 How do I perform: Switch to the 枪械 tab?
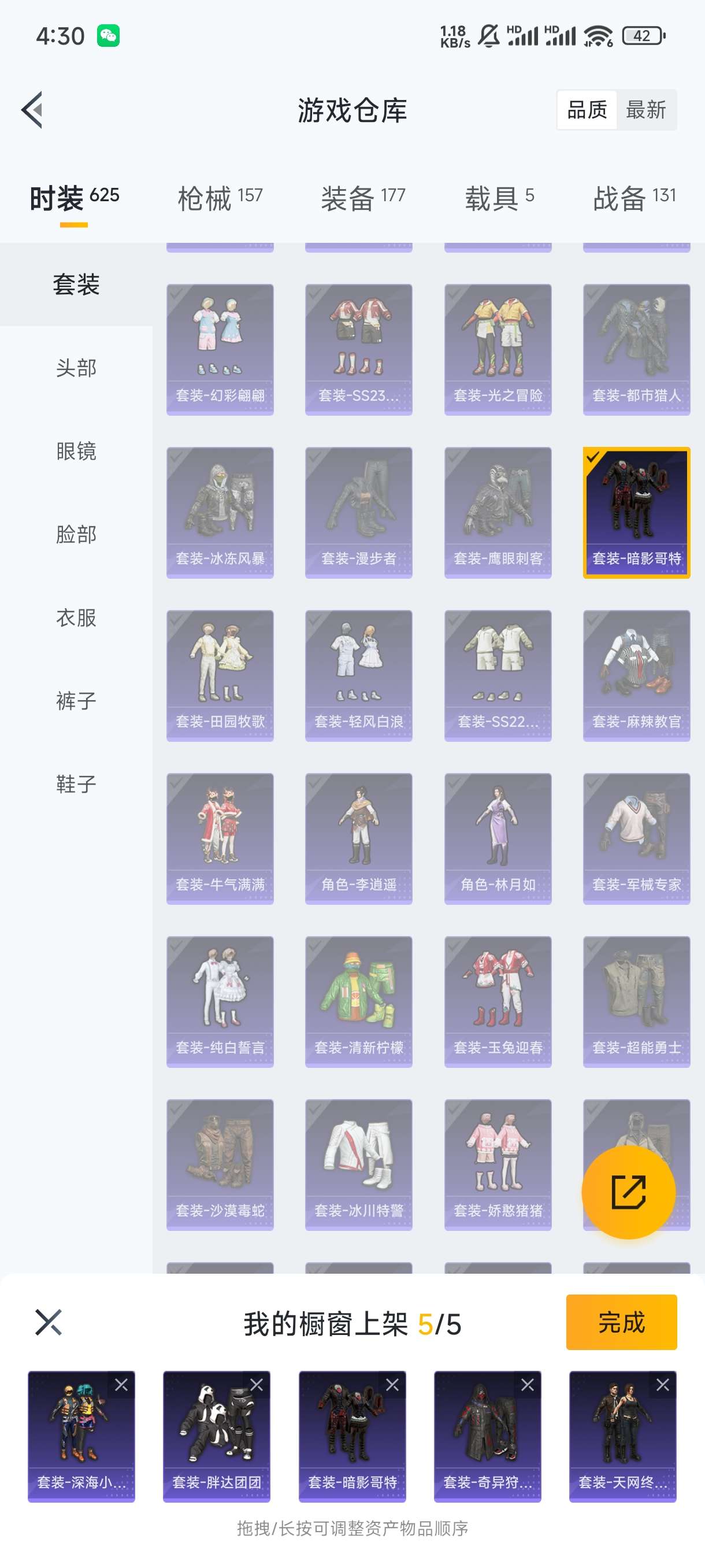pyautogui.click(x=220, y=198)
